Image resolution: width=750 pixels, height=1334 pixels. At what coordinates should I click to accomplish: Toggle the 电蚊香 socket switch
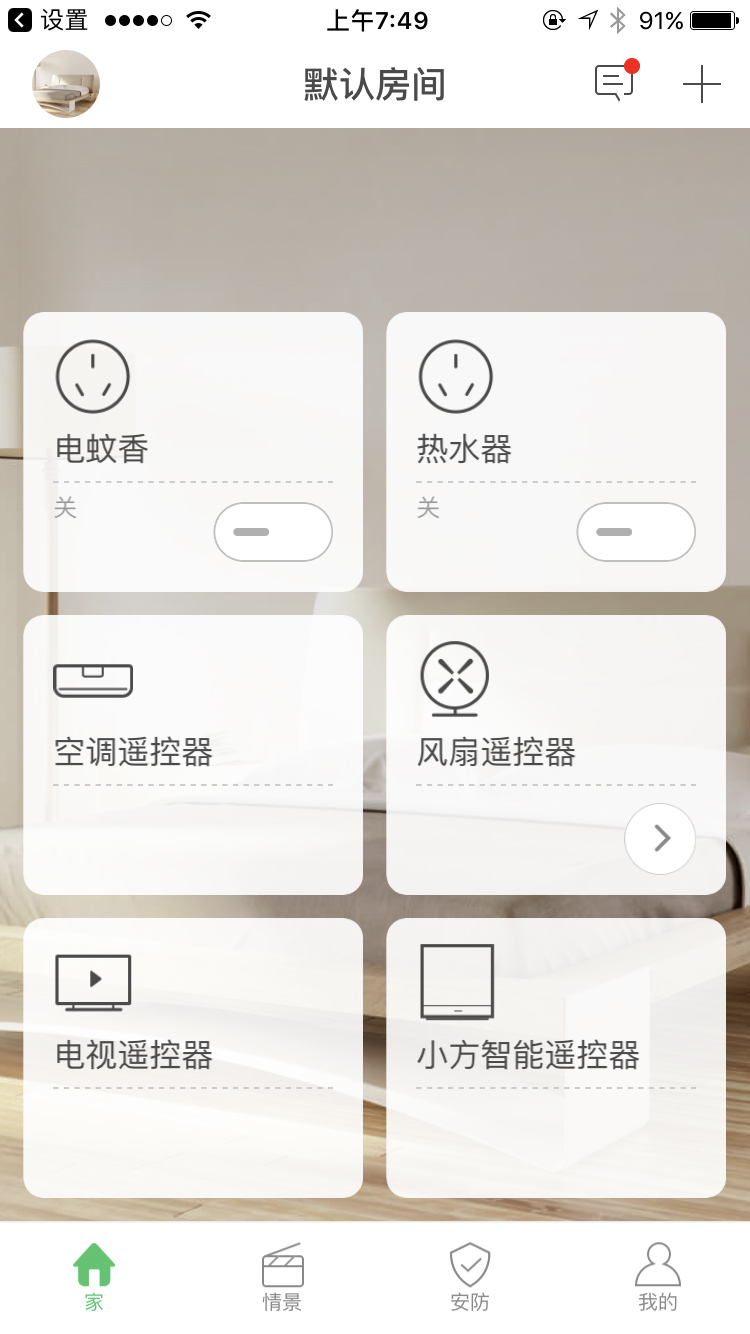[273, 532]
